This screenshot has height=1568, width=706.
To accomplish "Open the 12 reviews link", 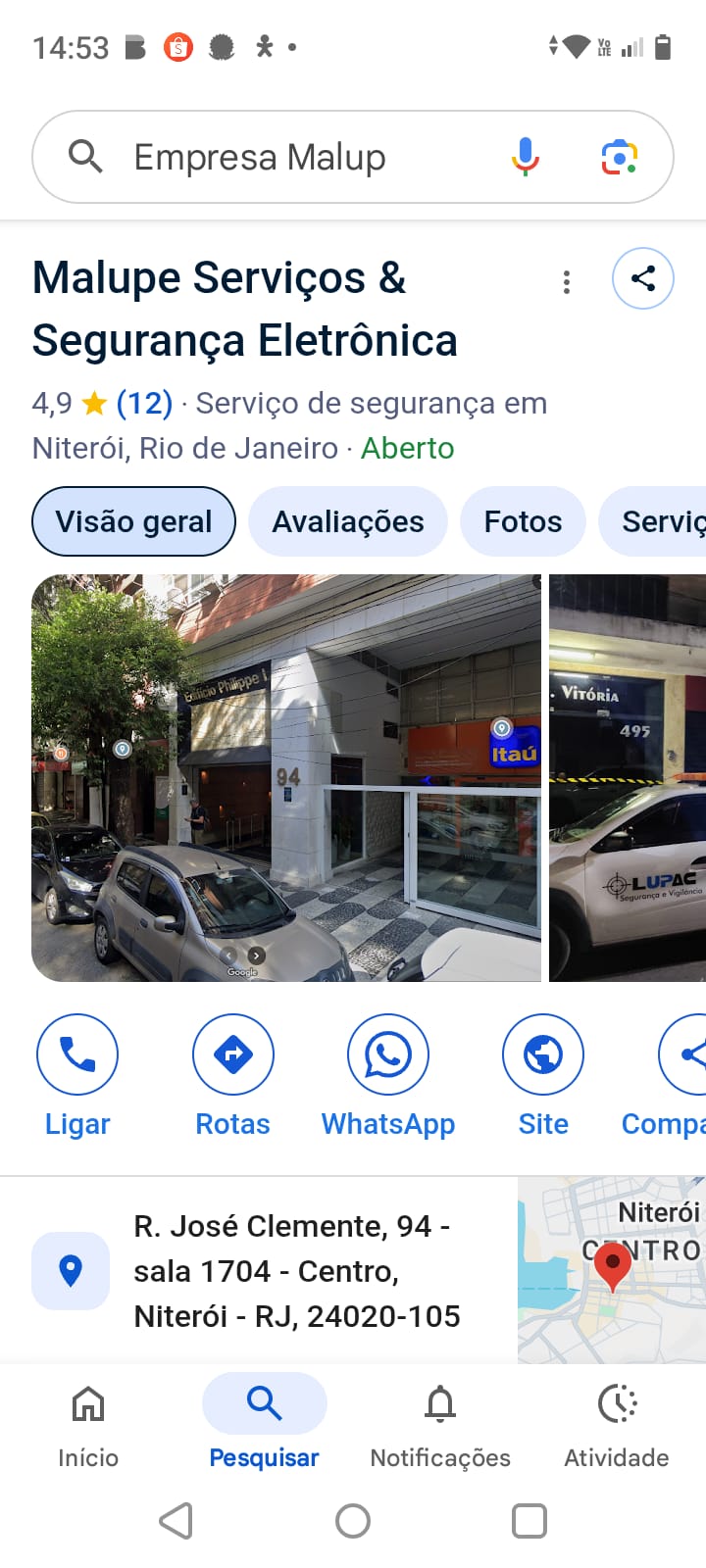I will [144, 403].
